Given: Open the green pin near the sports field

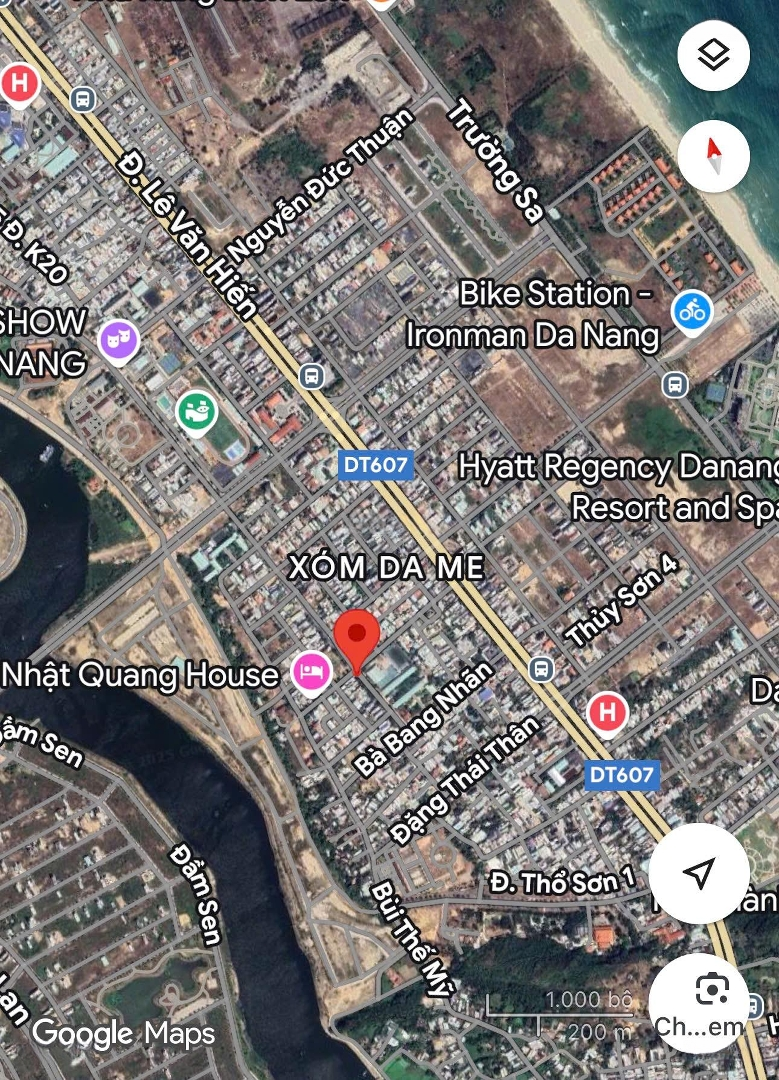Looking at the screenshot, I should point(197,410).
